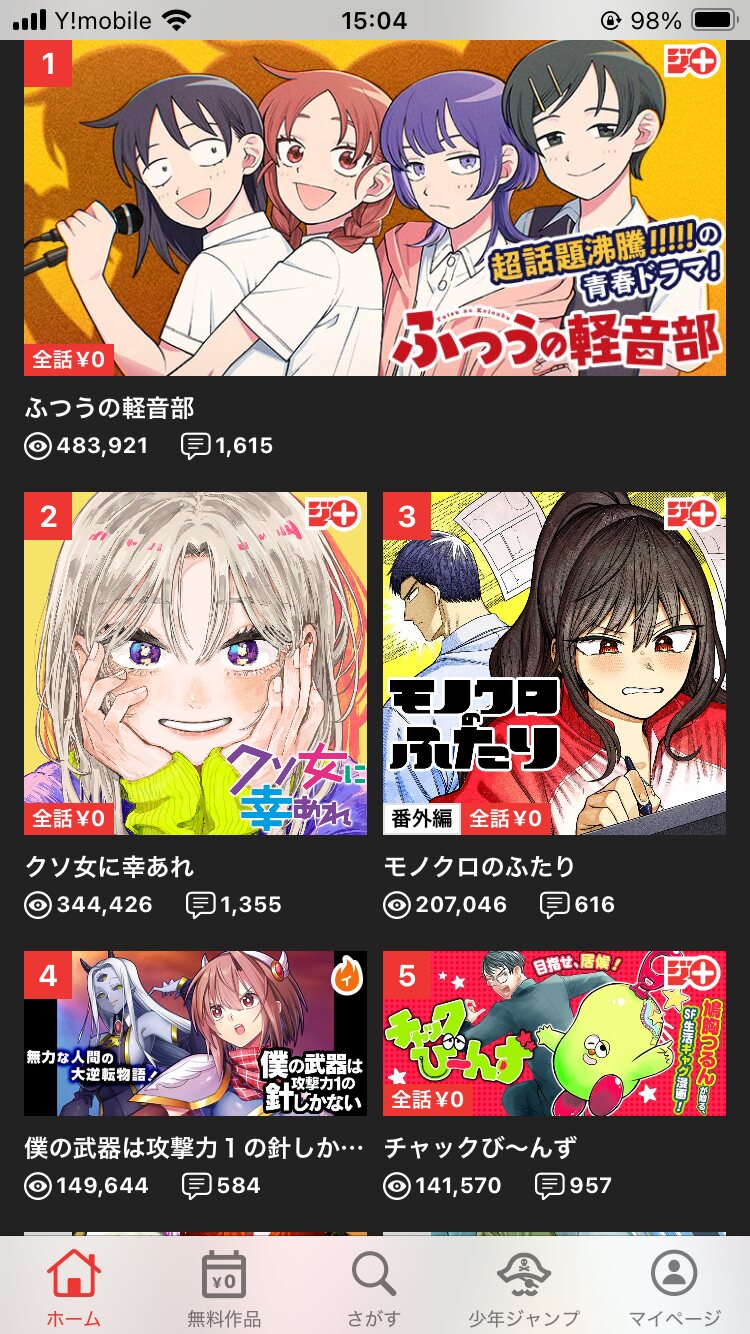Switch to the 少年ジャンプ tab
The height and width of the screenshot is (1334, 750).
coord(524,1288)
